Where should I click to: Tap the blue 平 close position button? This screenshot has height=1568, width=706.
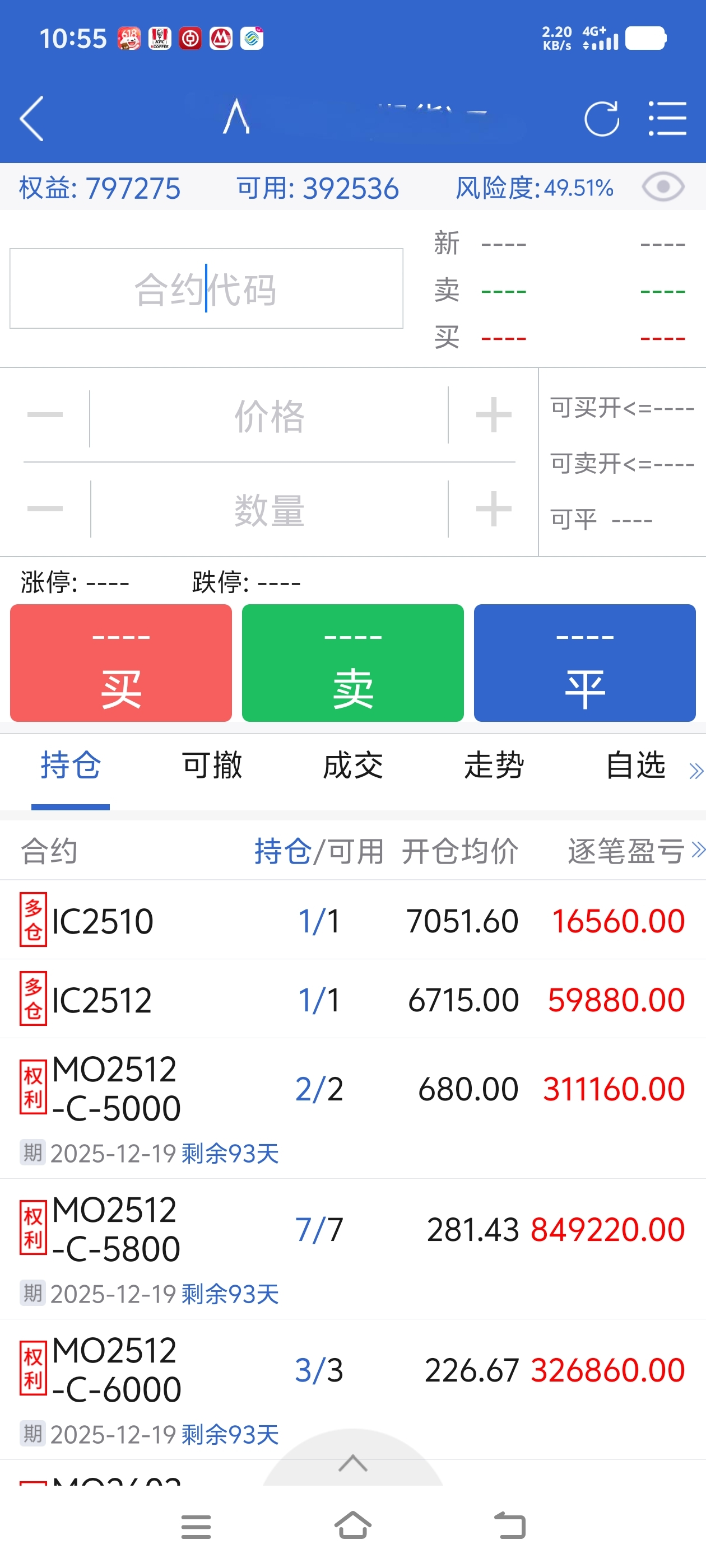click(x=584, y=663)
